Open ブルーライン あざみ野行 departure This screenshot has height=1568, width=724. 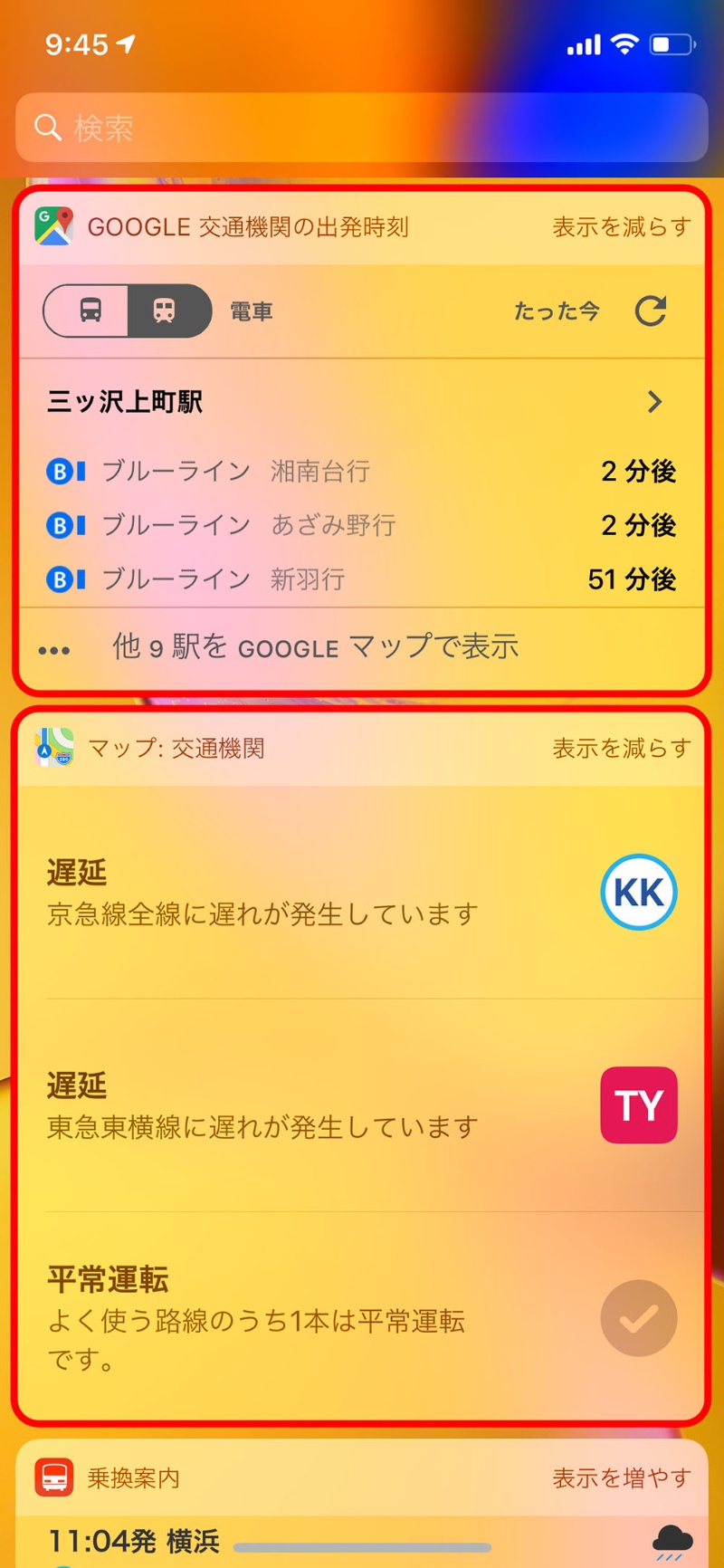(x=362, y=525)
